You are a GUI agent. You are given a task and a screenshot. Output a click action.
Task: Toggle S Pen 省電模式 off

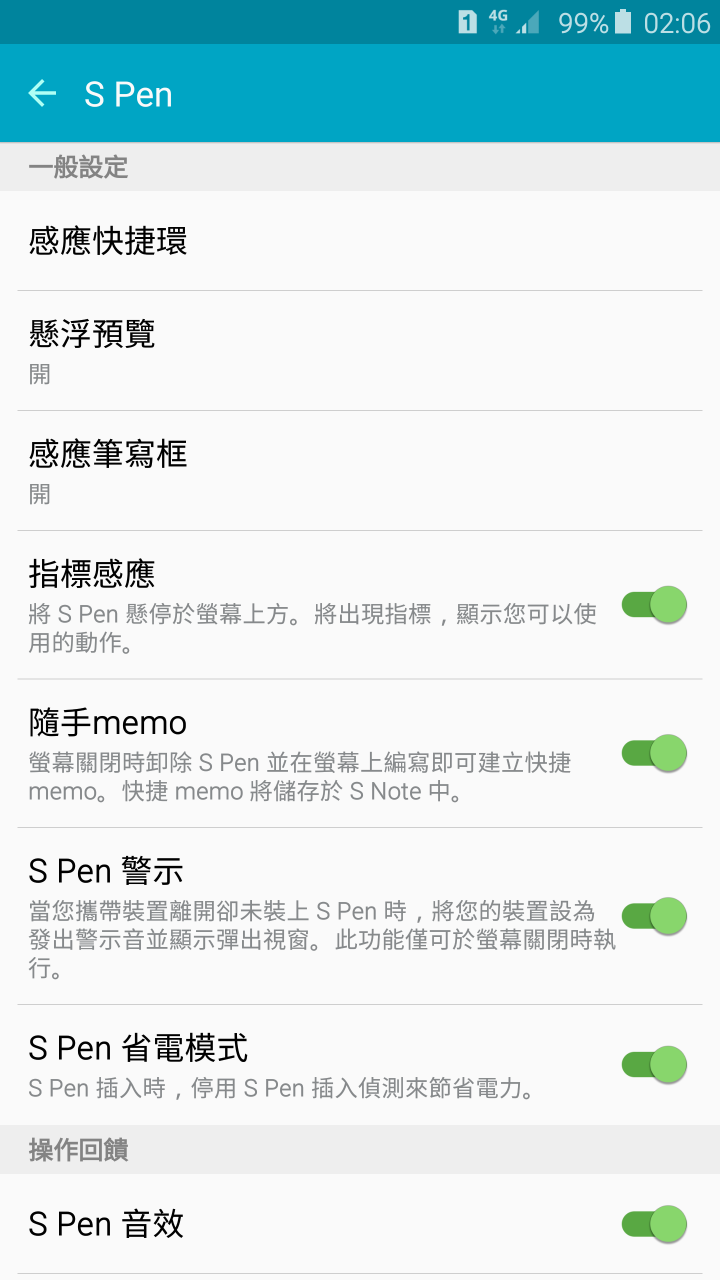655,1065
